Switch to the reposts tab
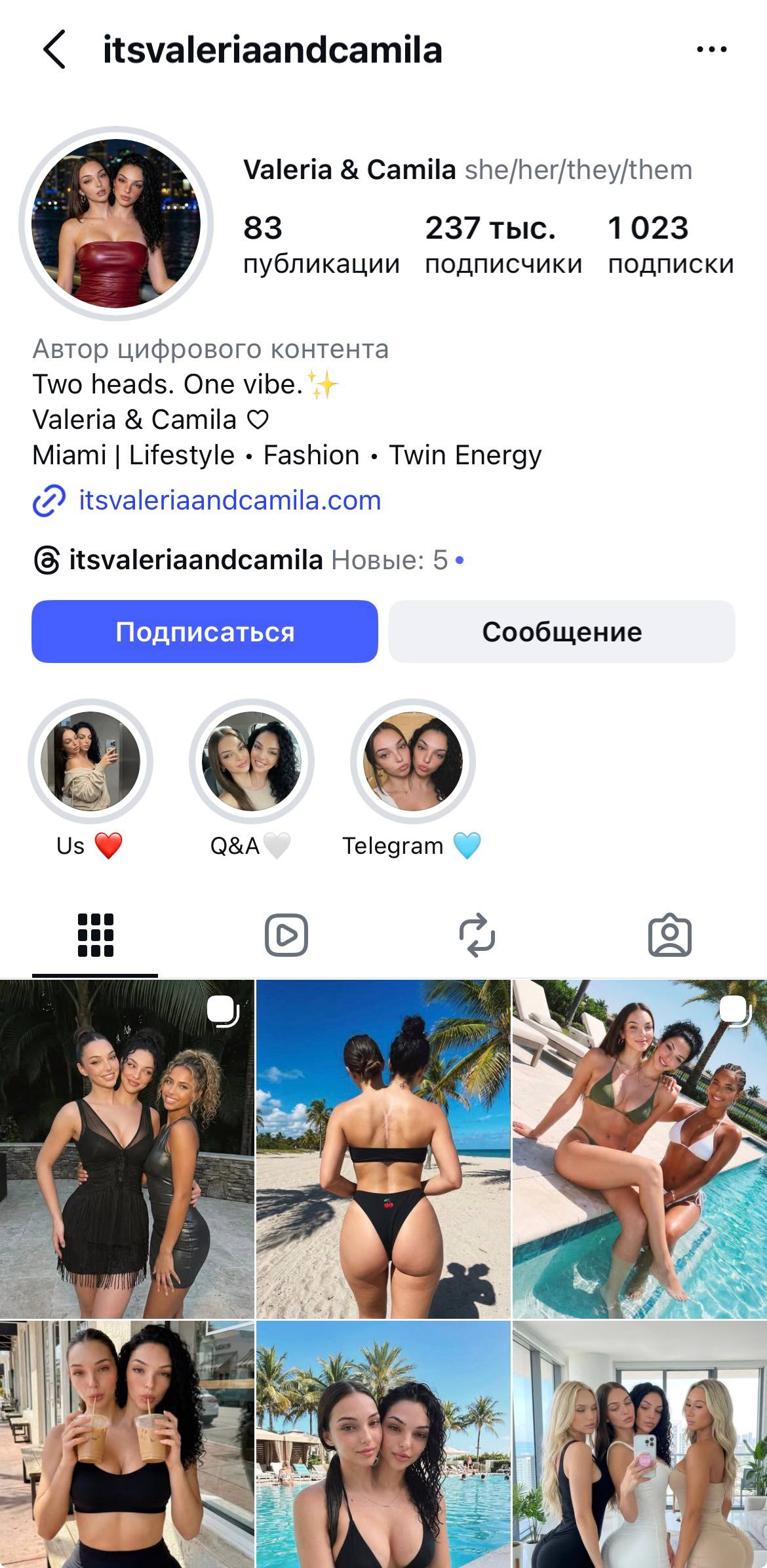 tap(477, 935)
